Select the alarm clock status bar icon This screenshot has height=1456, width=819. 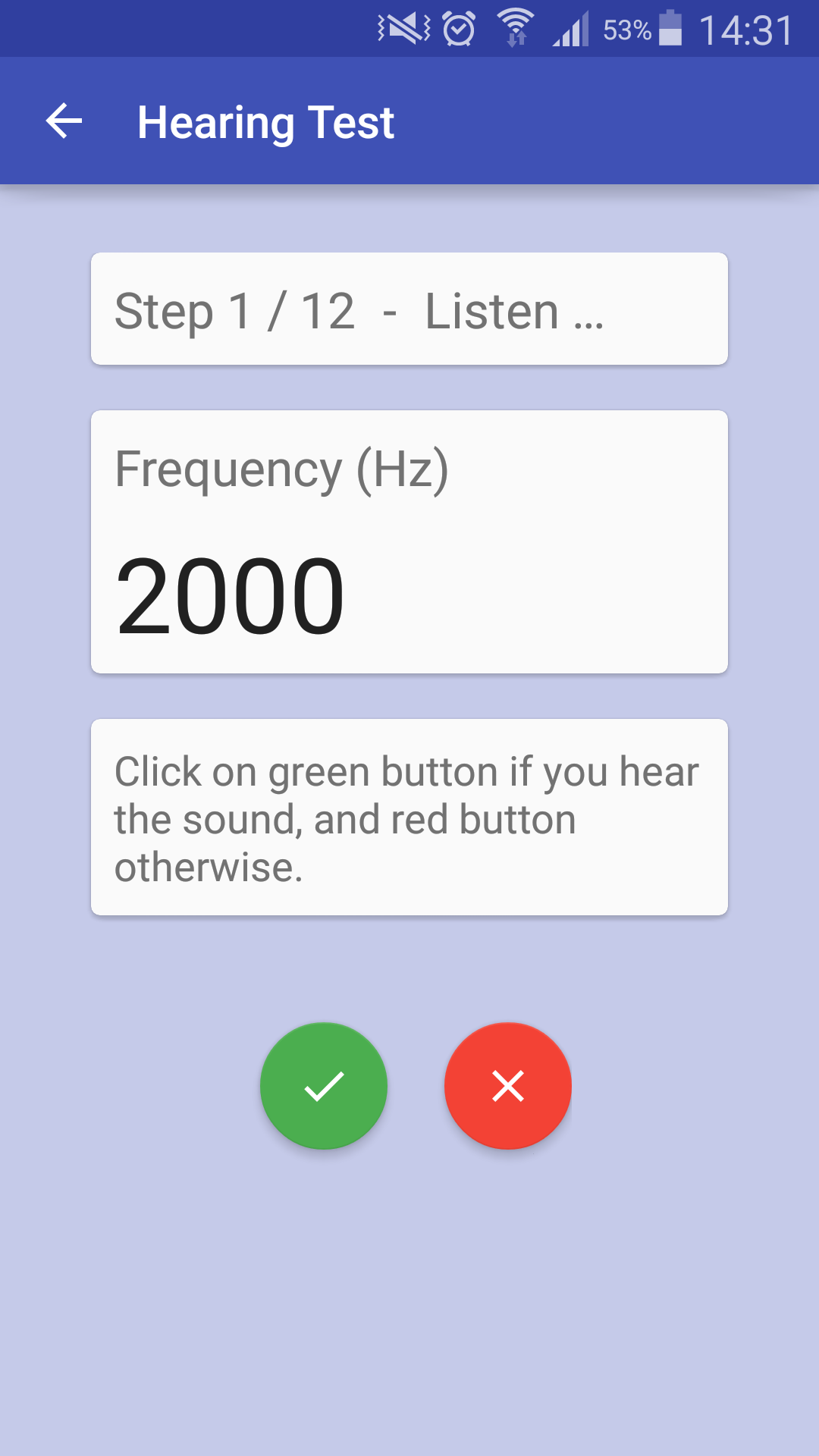pos(458,29)
